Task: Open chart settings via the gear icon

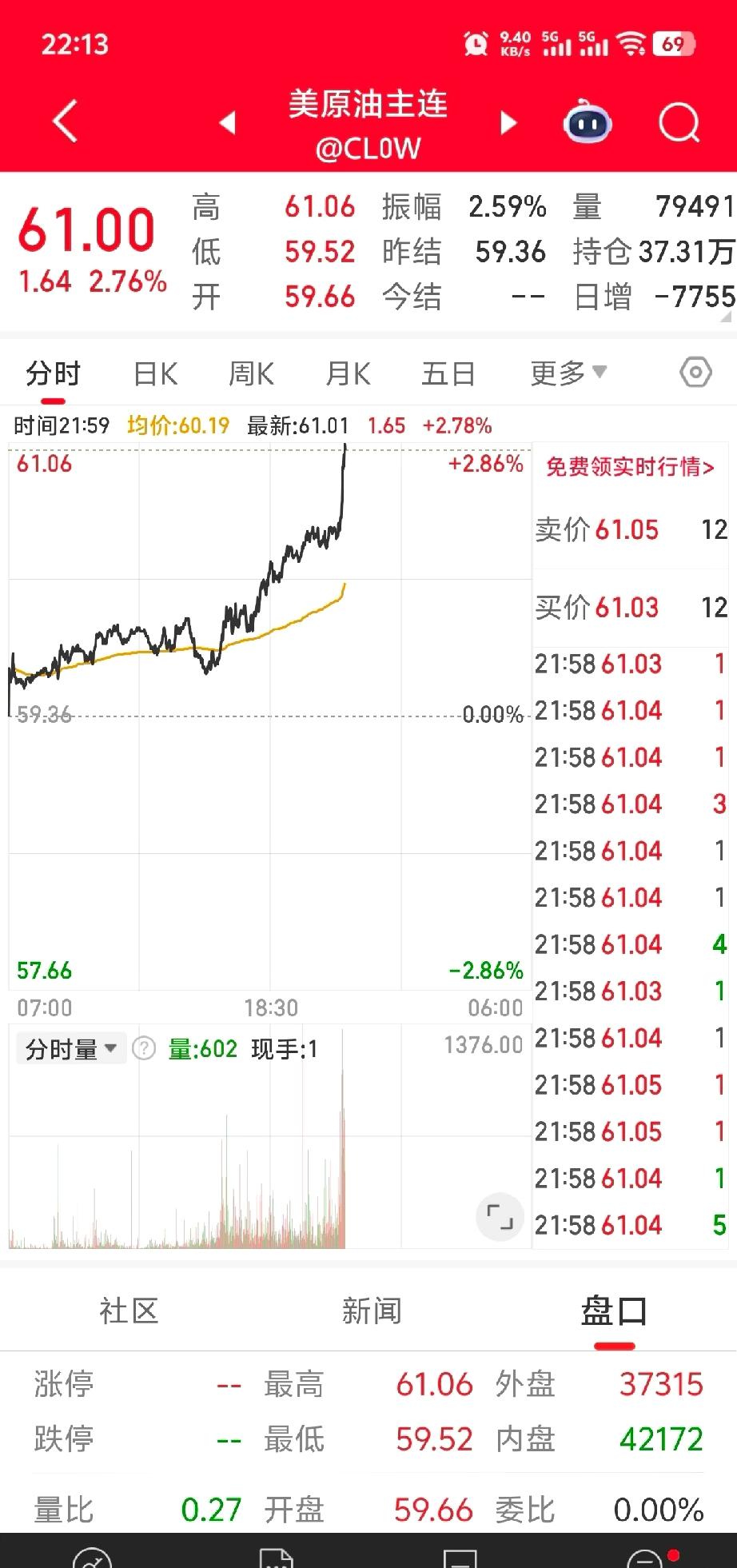Action: (x=695, y=373)
